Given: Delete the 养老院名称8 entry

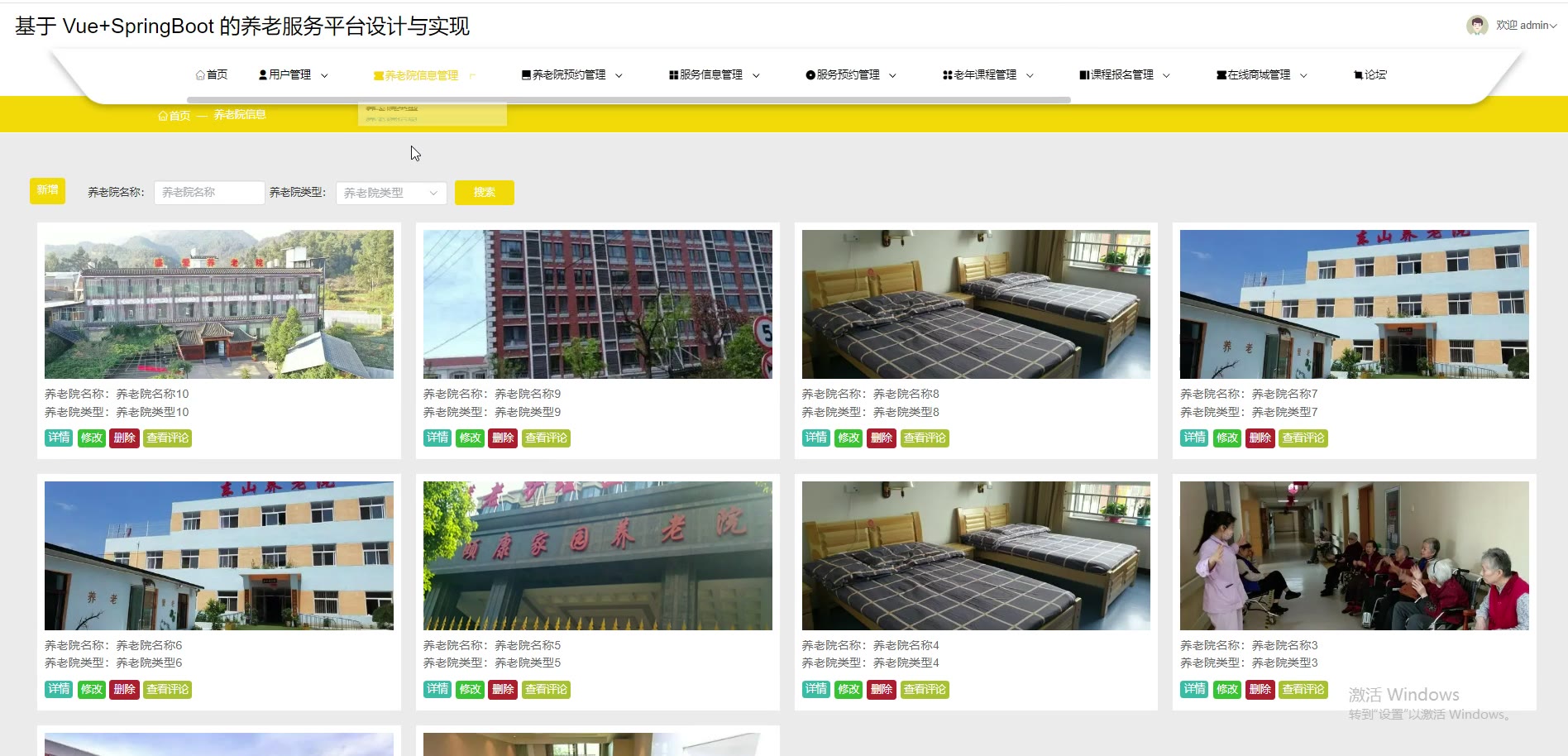Looking at the screenshot, I should 882,438.
